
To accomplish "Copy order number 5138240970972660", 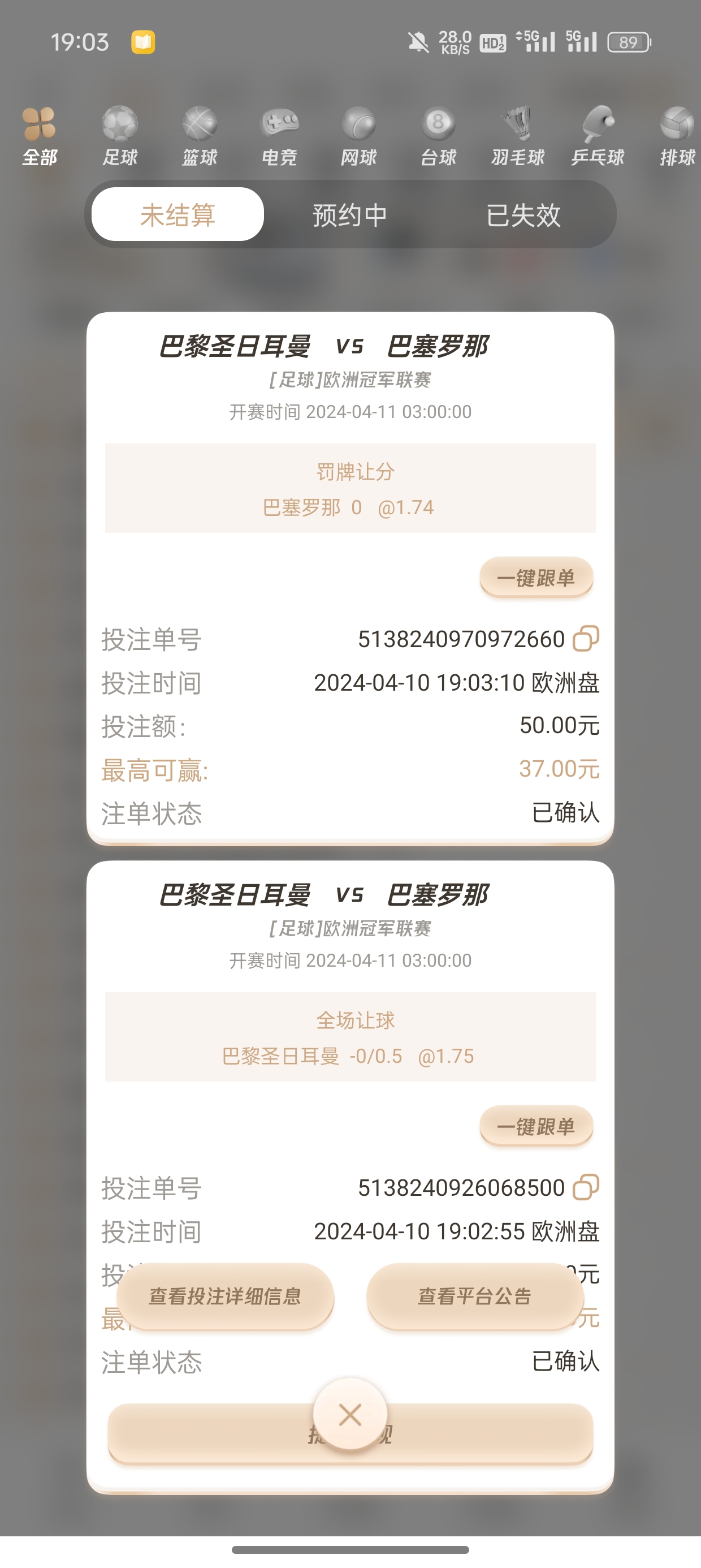I will 586,639.
